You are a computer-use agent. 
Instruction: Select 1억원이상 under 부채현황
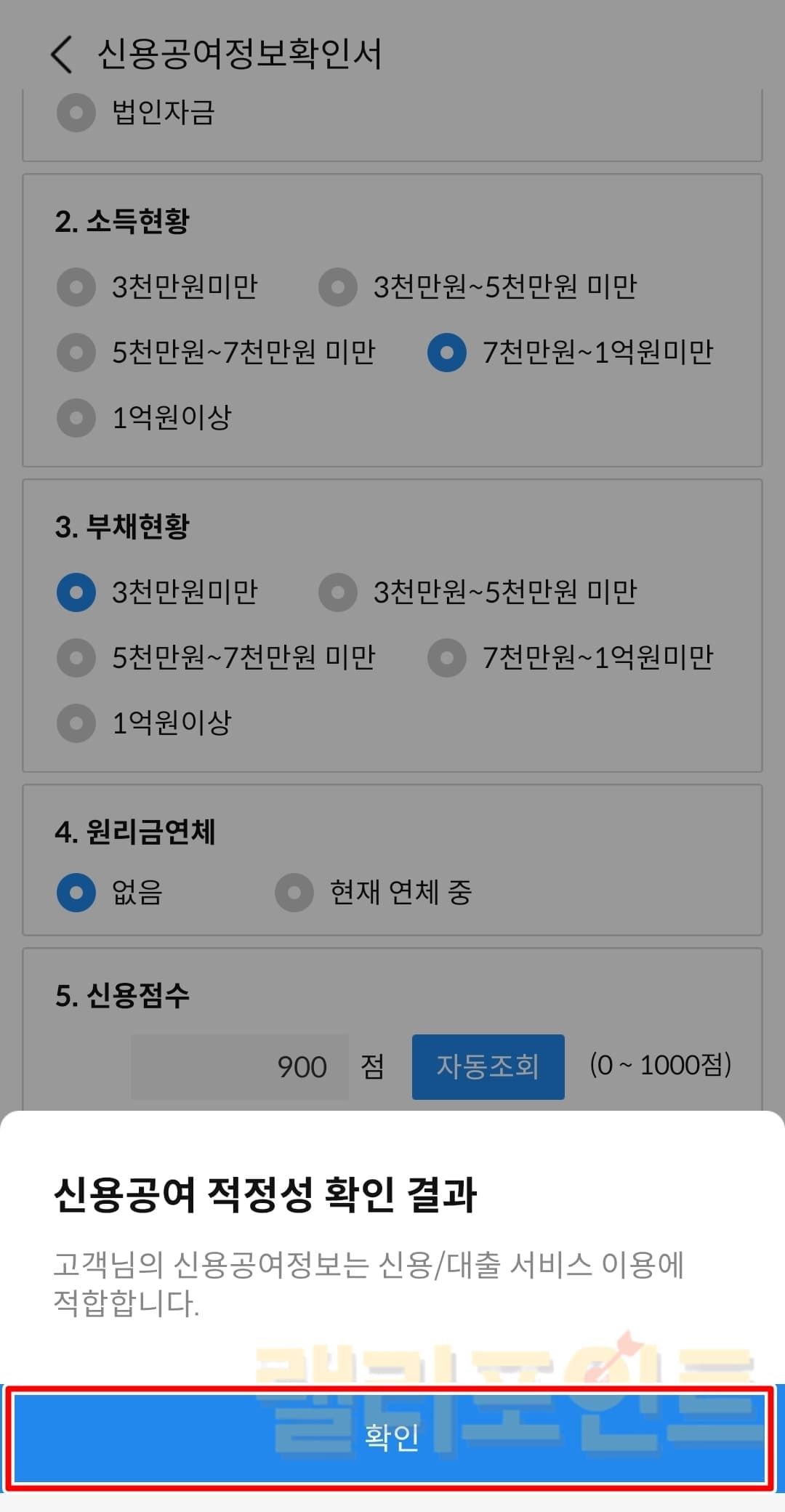click(76, 723)
